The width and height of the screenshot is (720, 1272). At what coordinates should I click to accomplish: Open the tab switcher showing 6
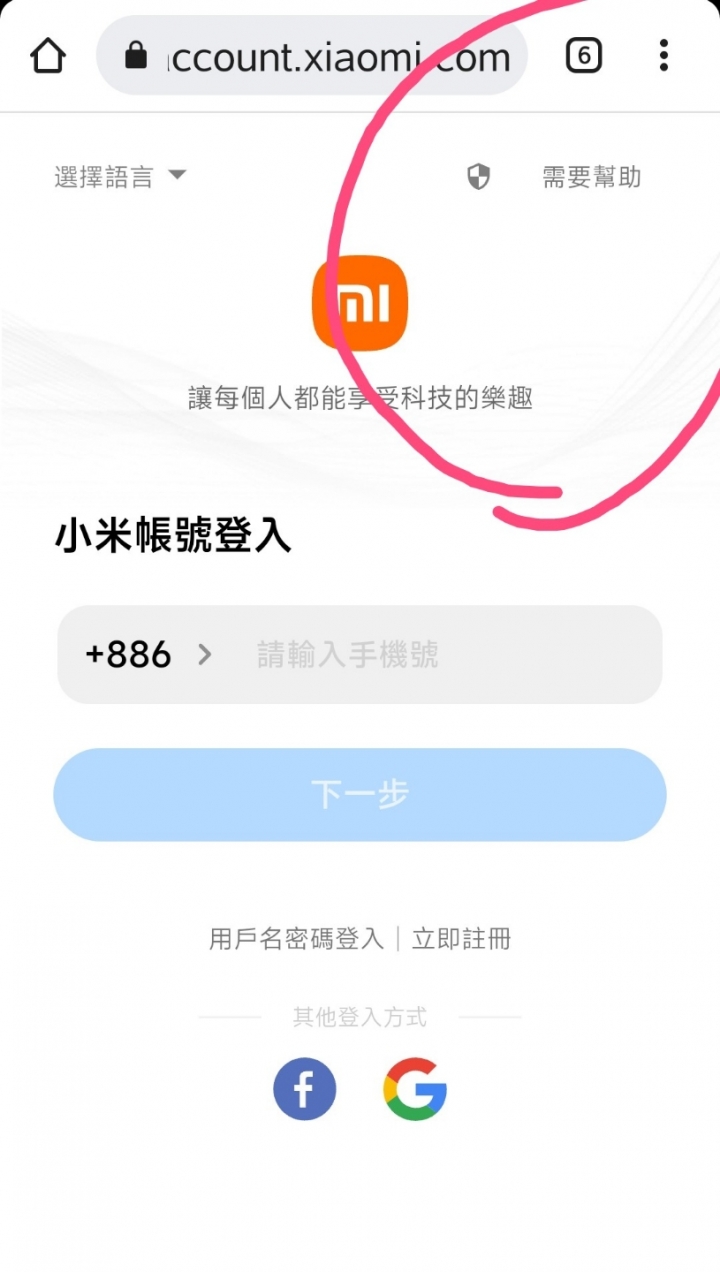click(x=583, y=56)
